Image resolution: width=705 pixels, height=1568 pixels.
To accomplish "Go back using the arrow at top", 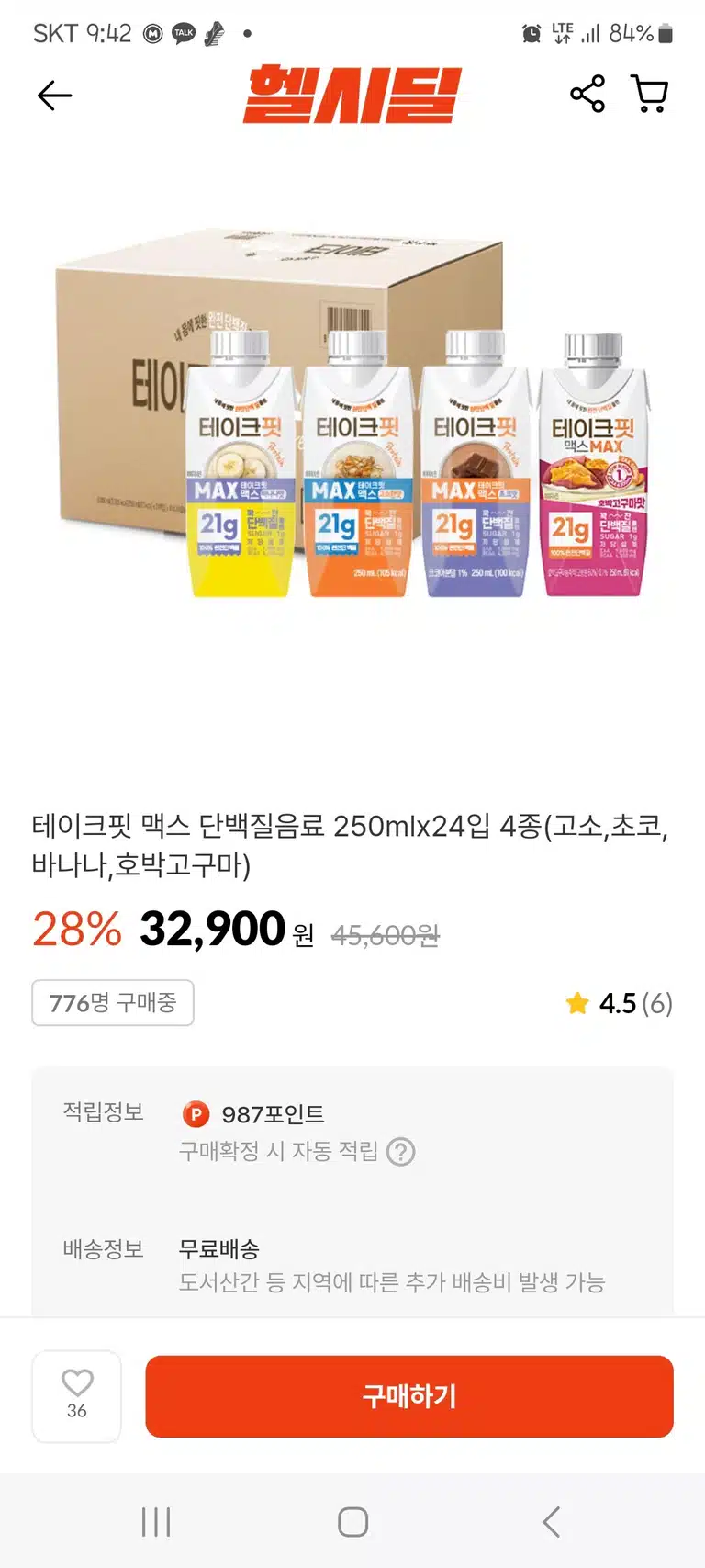I will tap(54, 95).
